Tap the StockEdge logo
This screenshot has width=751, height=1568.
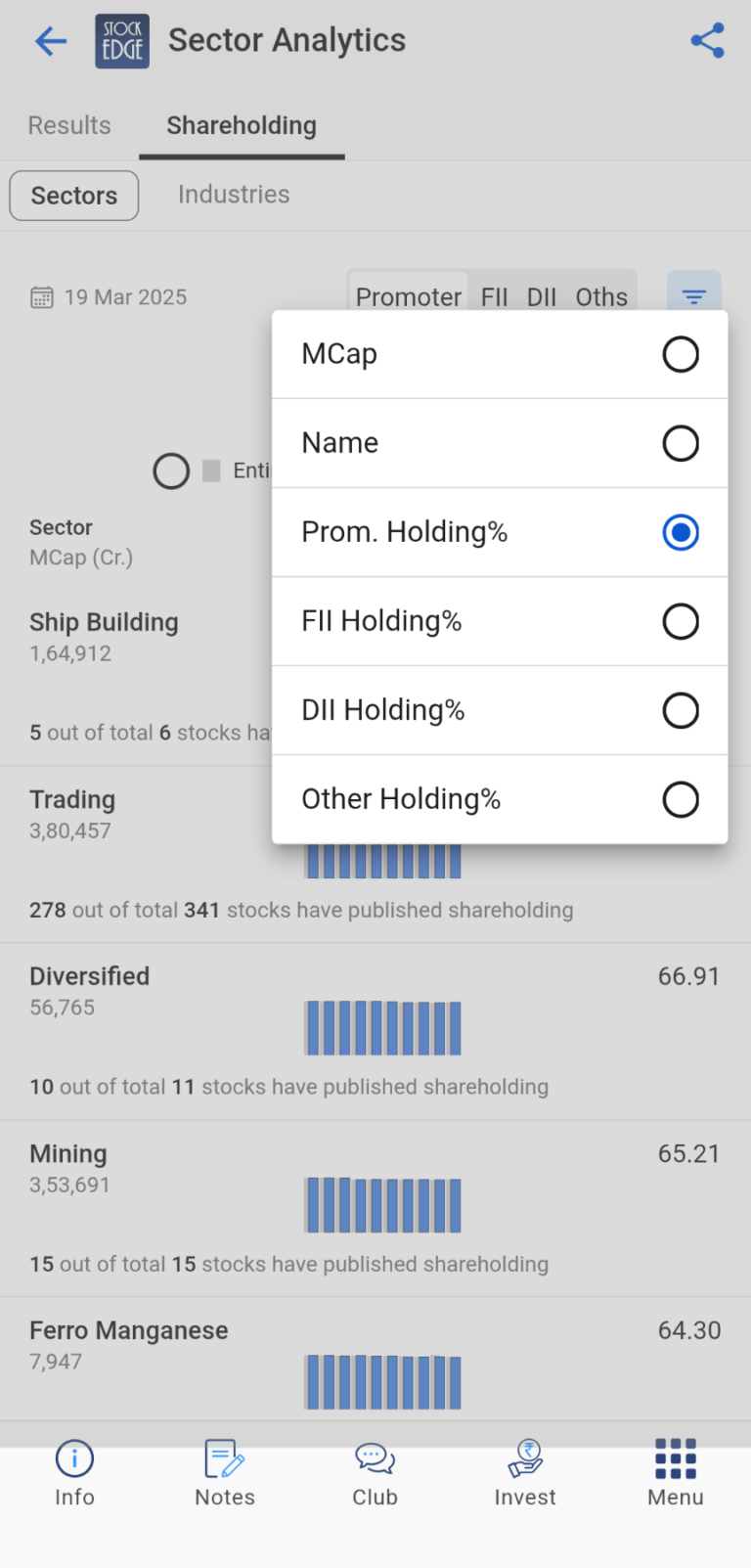(x=121, y=41)
